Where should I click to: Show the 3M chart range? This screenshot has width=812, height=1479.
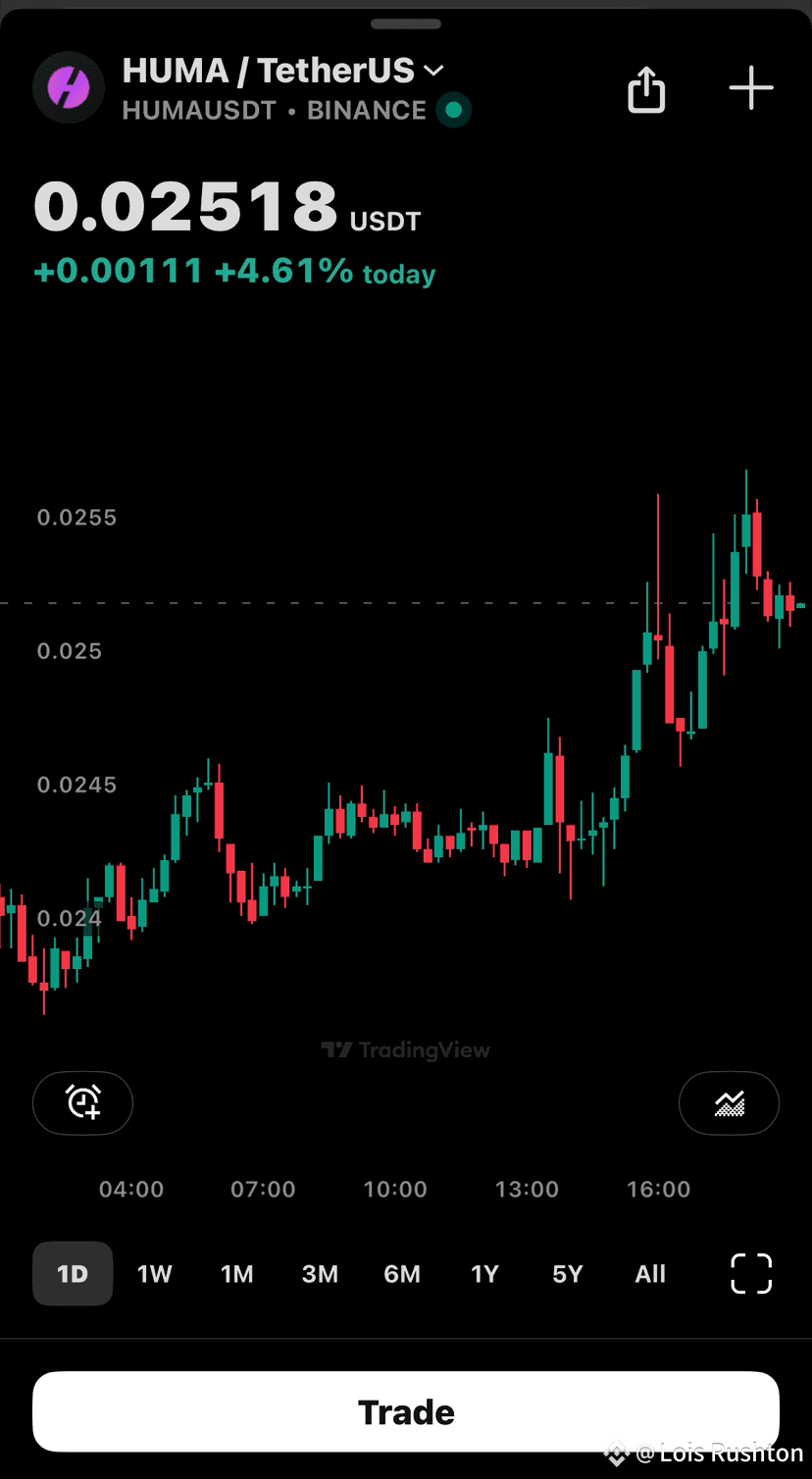coord(320,1273)
